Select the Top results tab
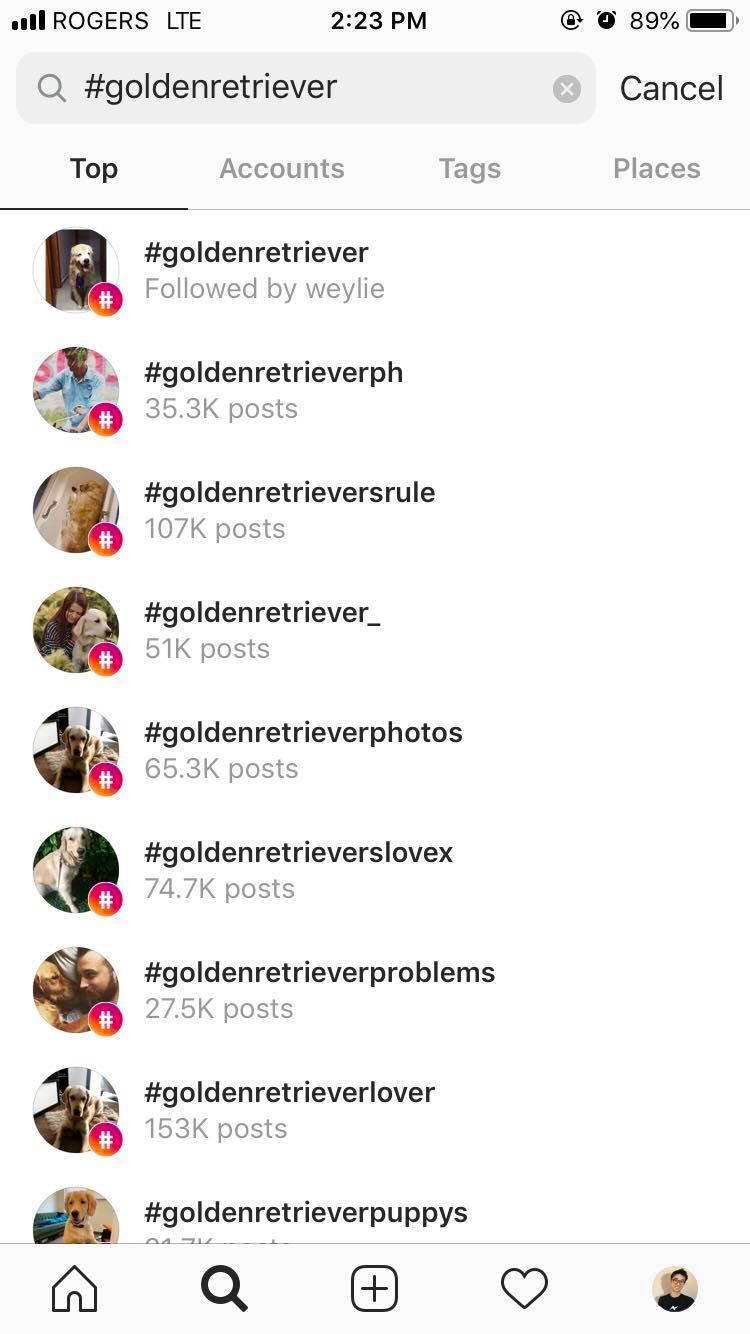The image size is (750, 1334). pyautogui.click(x=94, y=168)
